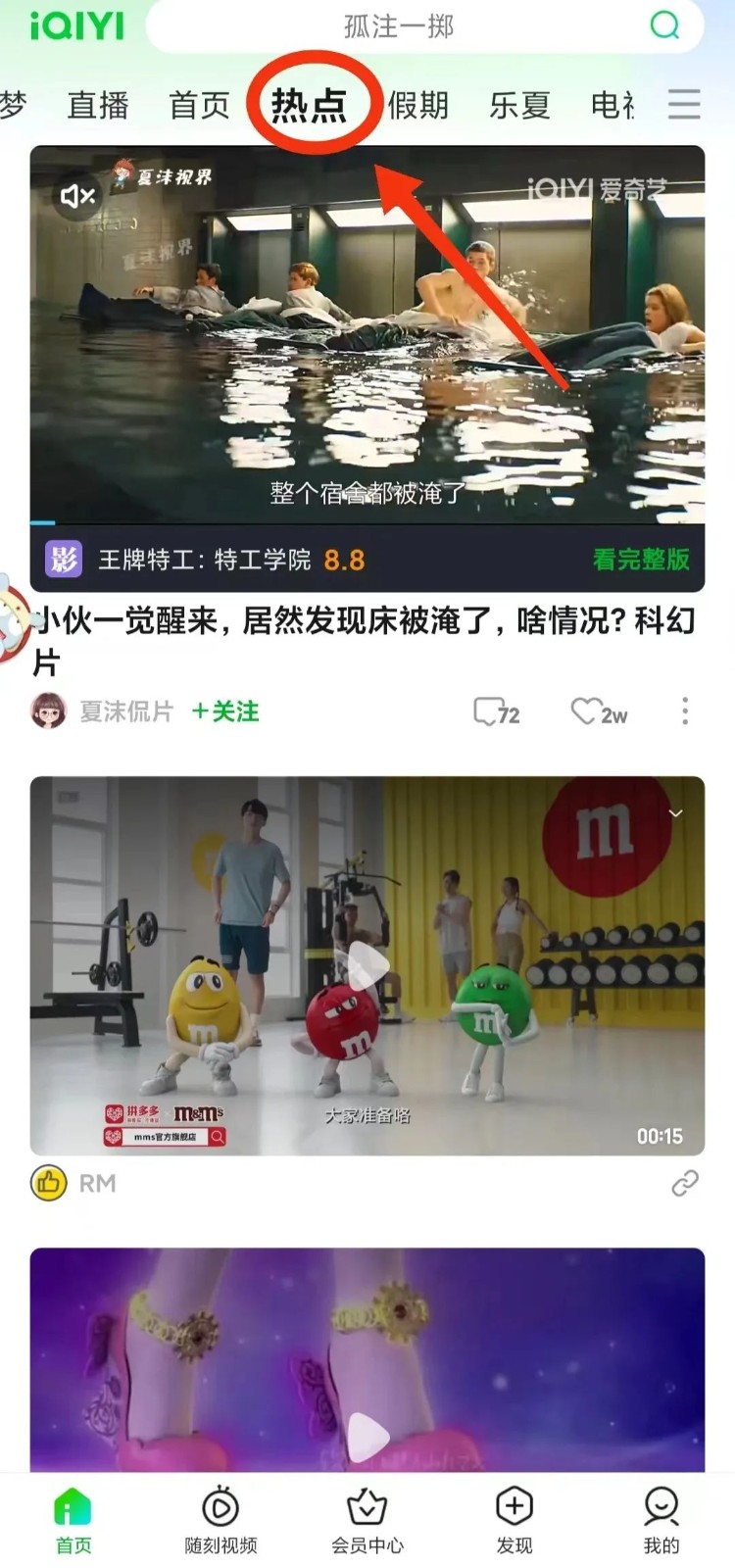Open the hamburger channel list menu
This screenshot has height=1568, width=735.
pyautogui.click(x=683, y=106)
